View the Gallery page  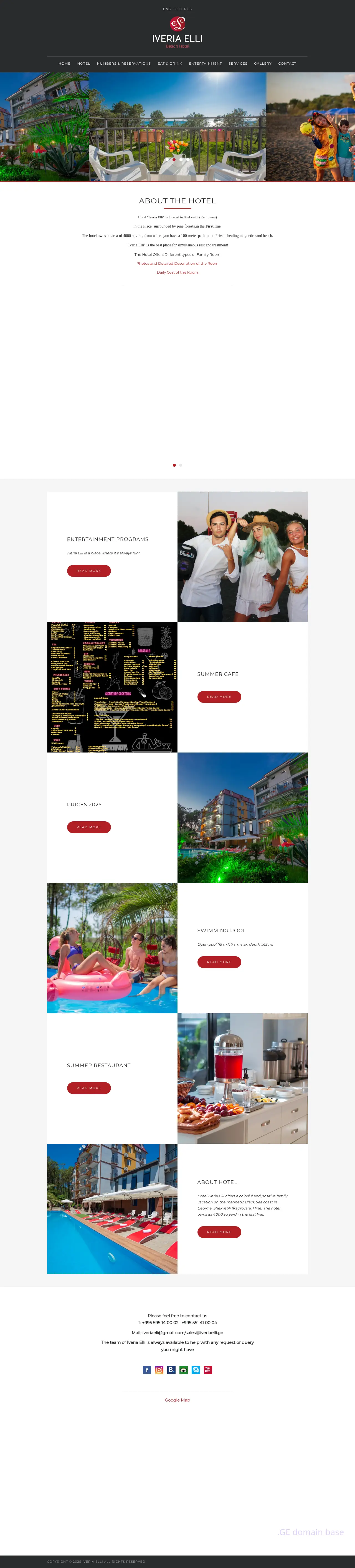coord(262,63)
